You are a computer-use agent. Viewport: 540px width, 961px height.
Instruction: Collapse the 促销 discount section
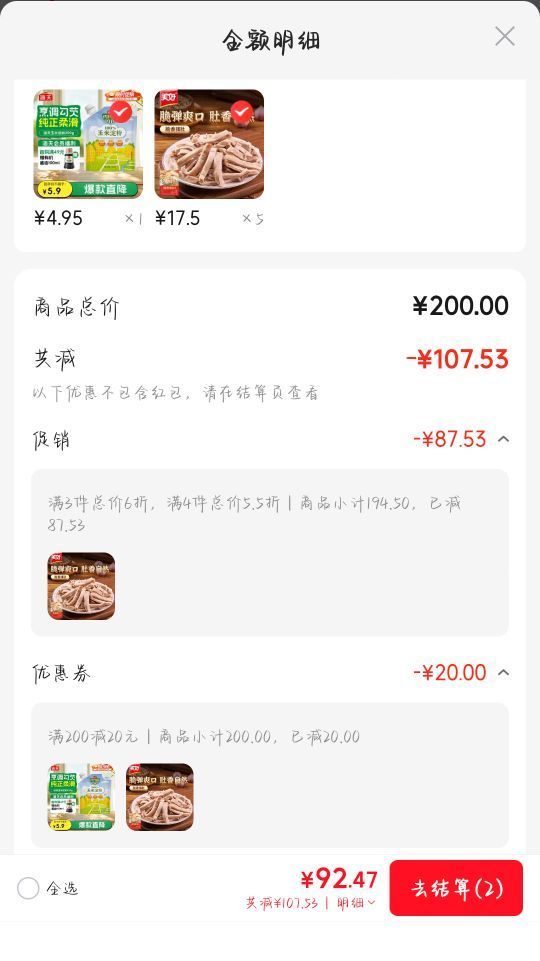[x=503, y=439]
